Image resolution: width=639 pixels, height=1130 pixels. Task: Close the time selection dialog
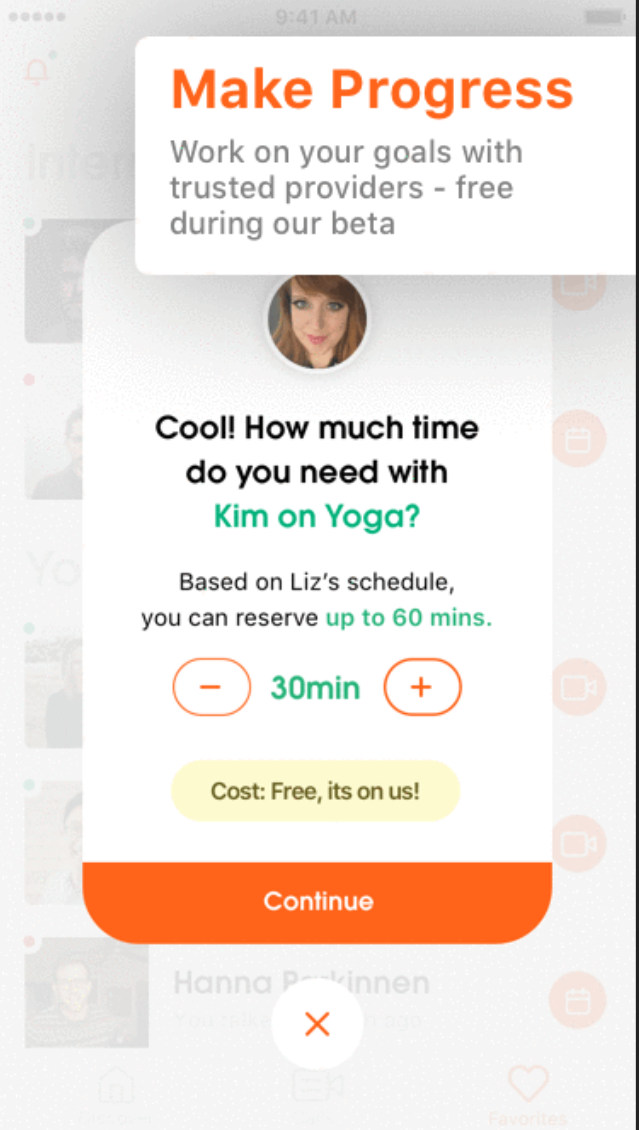point(317,1024)
